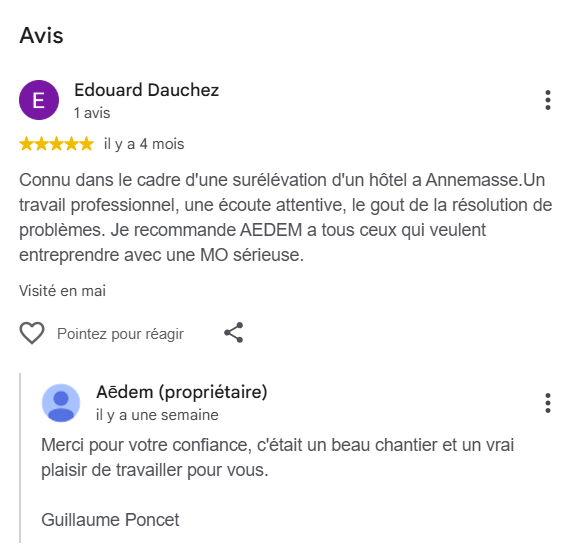Open overflow menu on Aēdem owner reply
This screenshot has height=560, width=570.
[x=547, y=403]
